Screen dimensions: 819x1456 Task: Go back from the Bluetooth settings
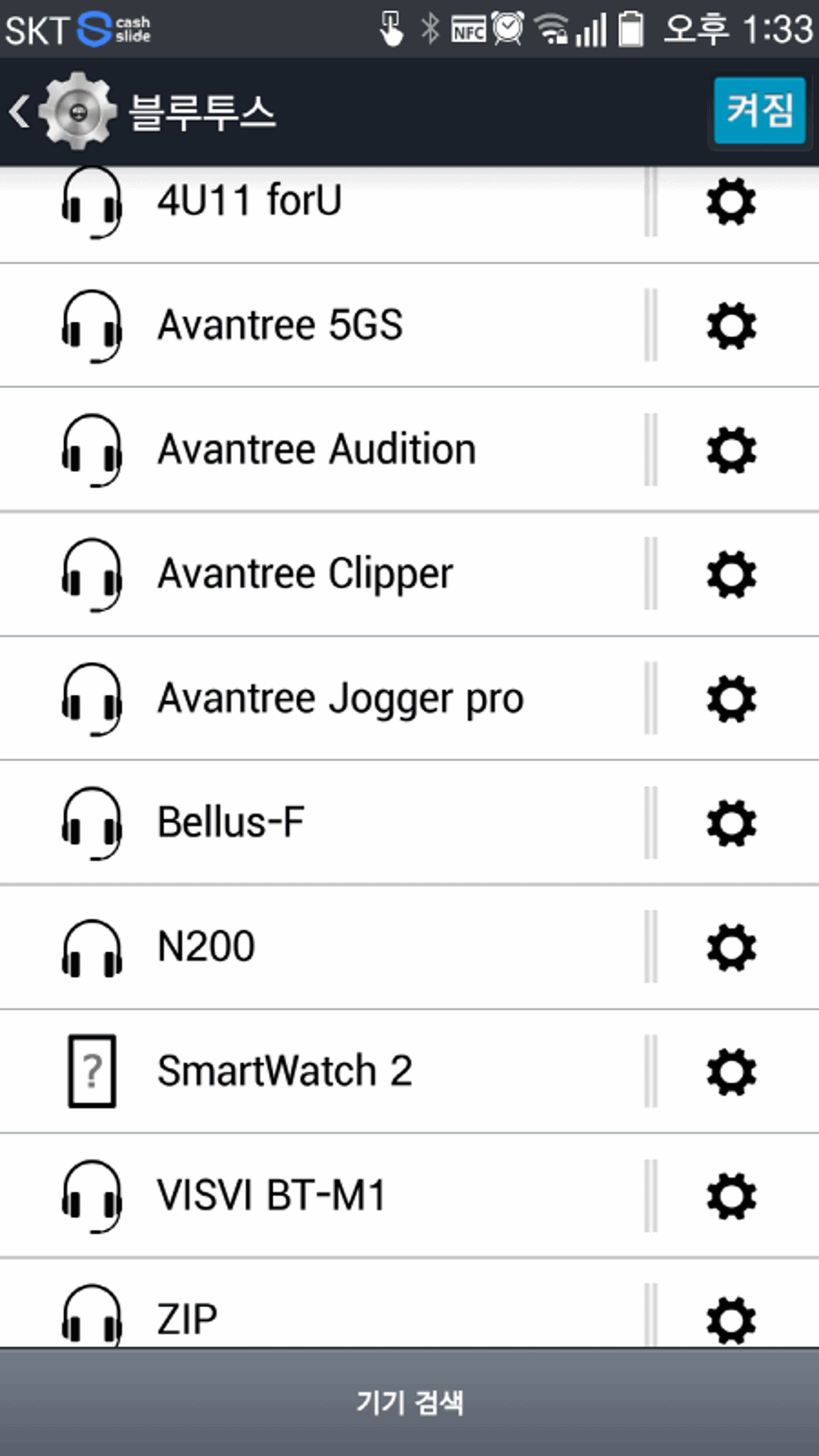pyautogui.click(x=62, y=111)
